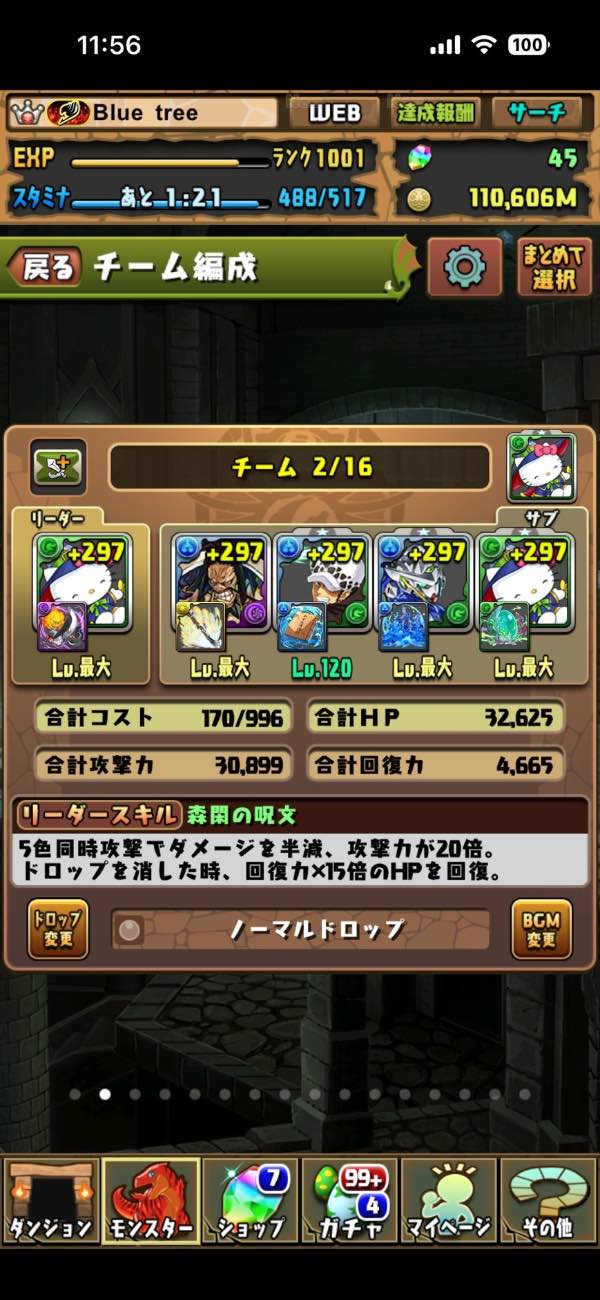600x1300 pixels.
Task: Tap the ドロップ変更 button
Action: click(58, 929)
